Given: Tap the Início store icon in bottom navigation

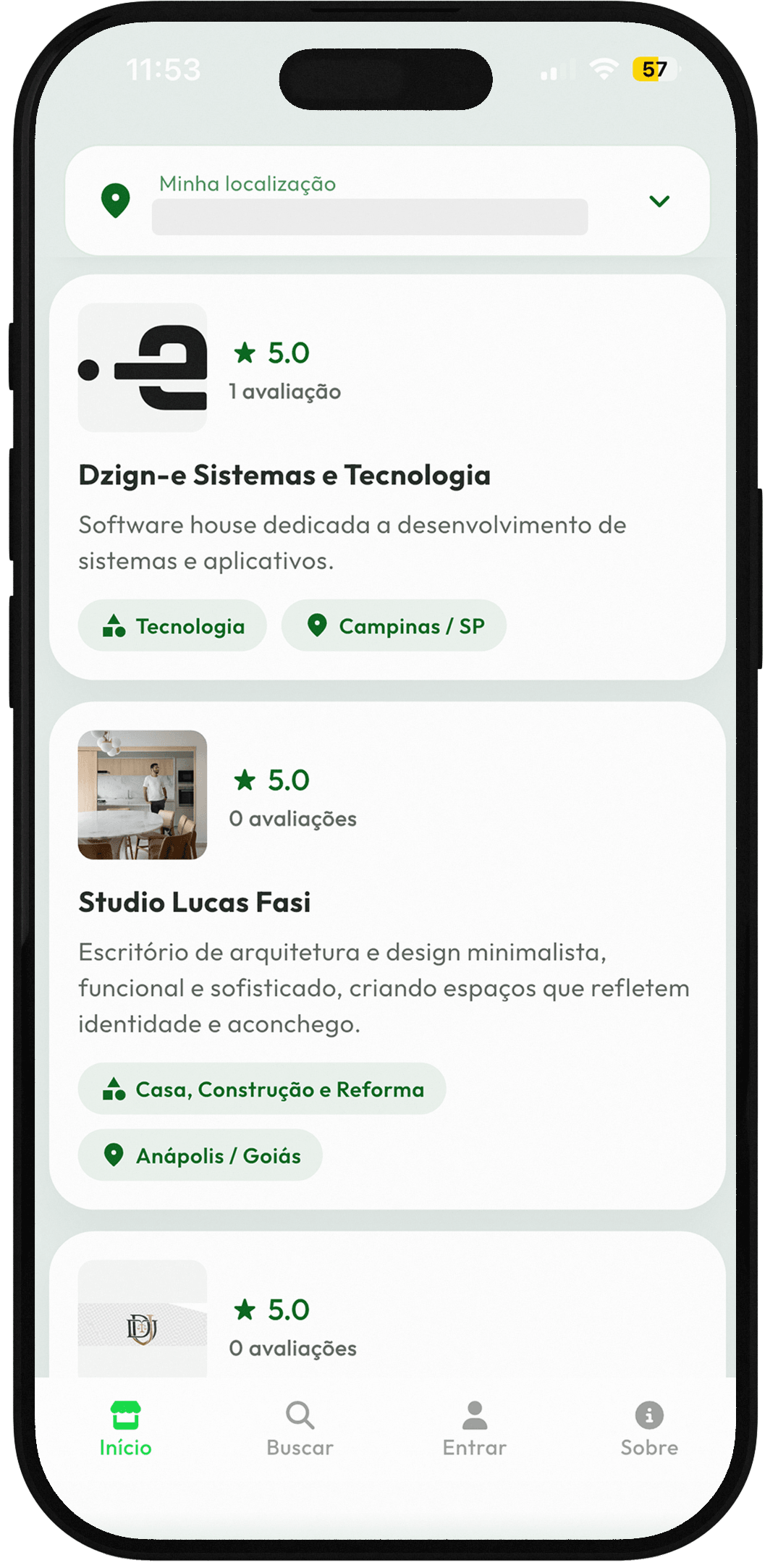Looking at the screenshot, I should pos(124,1412).
